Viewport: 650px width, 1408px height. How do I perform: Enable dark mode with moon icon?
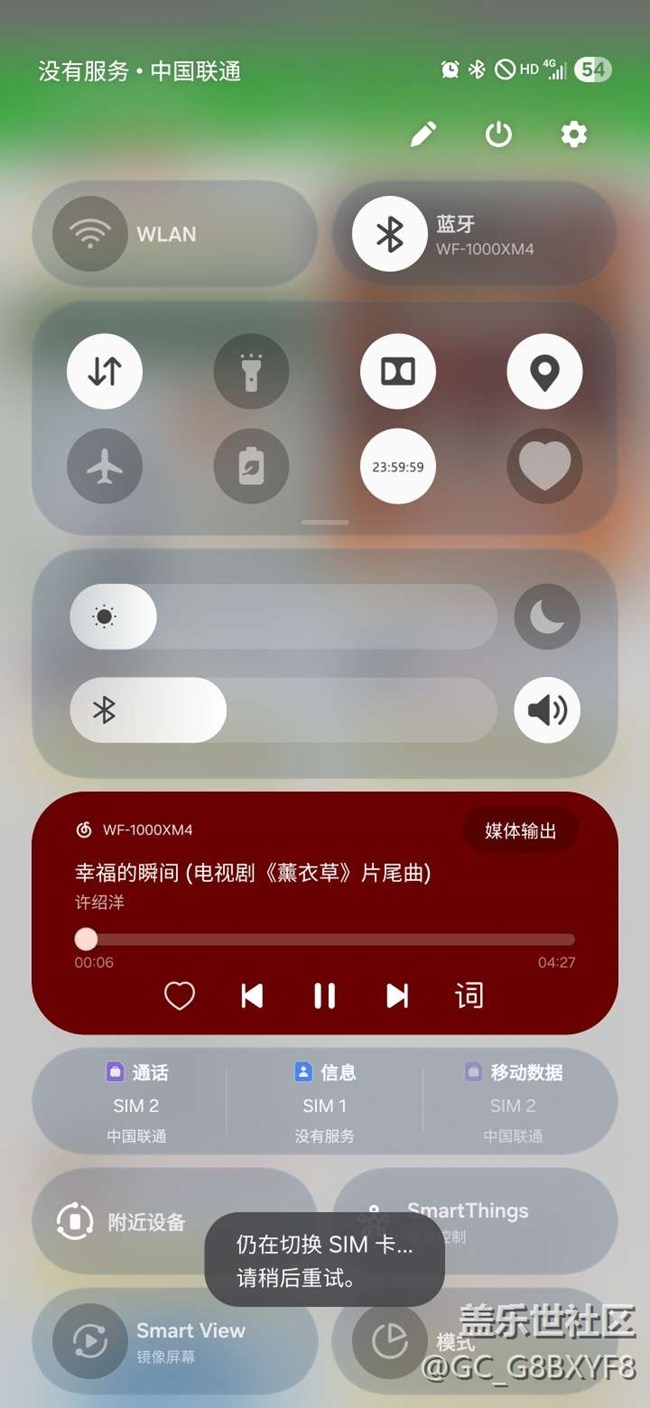click(x=547, y=617)
